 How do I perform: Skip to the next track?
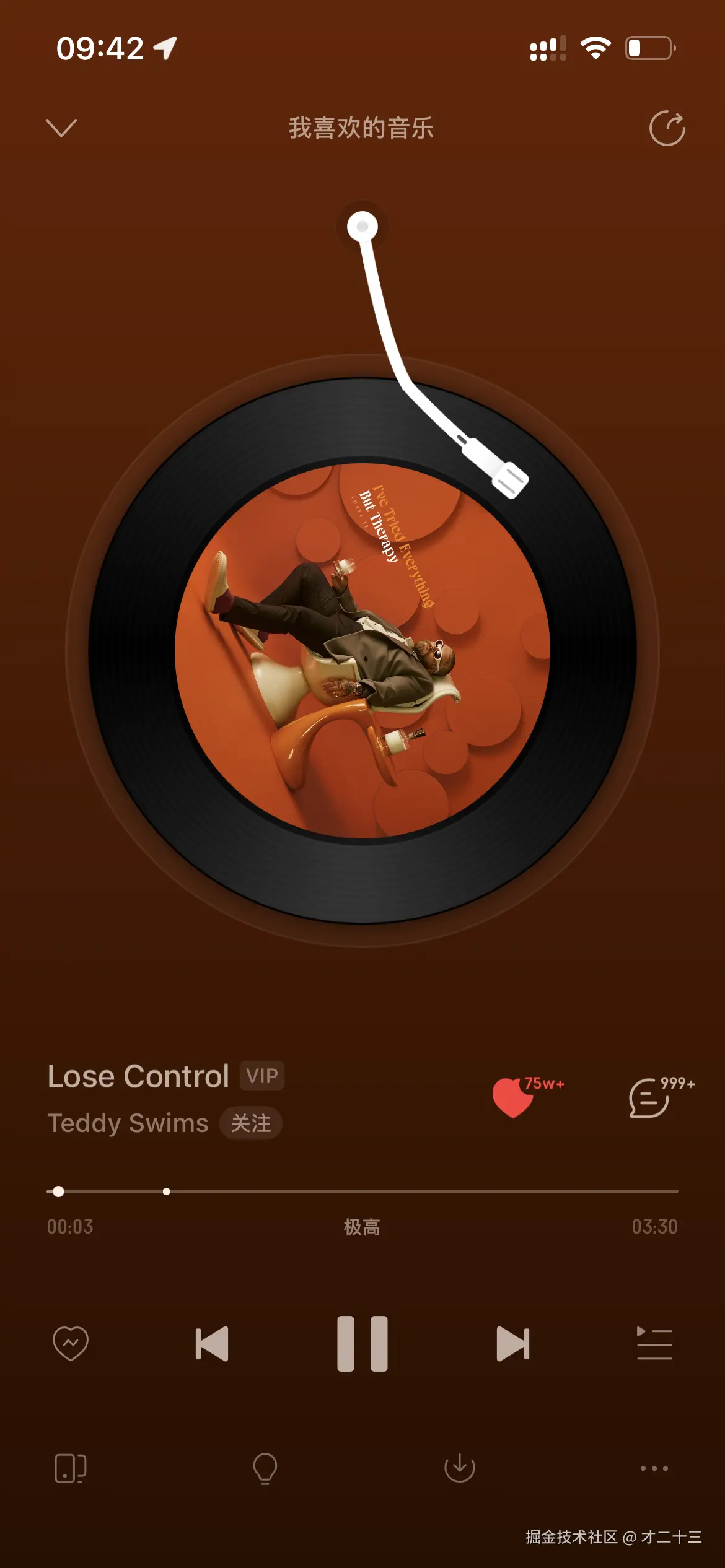coord(513,1344)
